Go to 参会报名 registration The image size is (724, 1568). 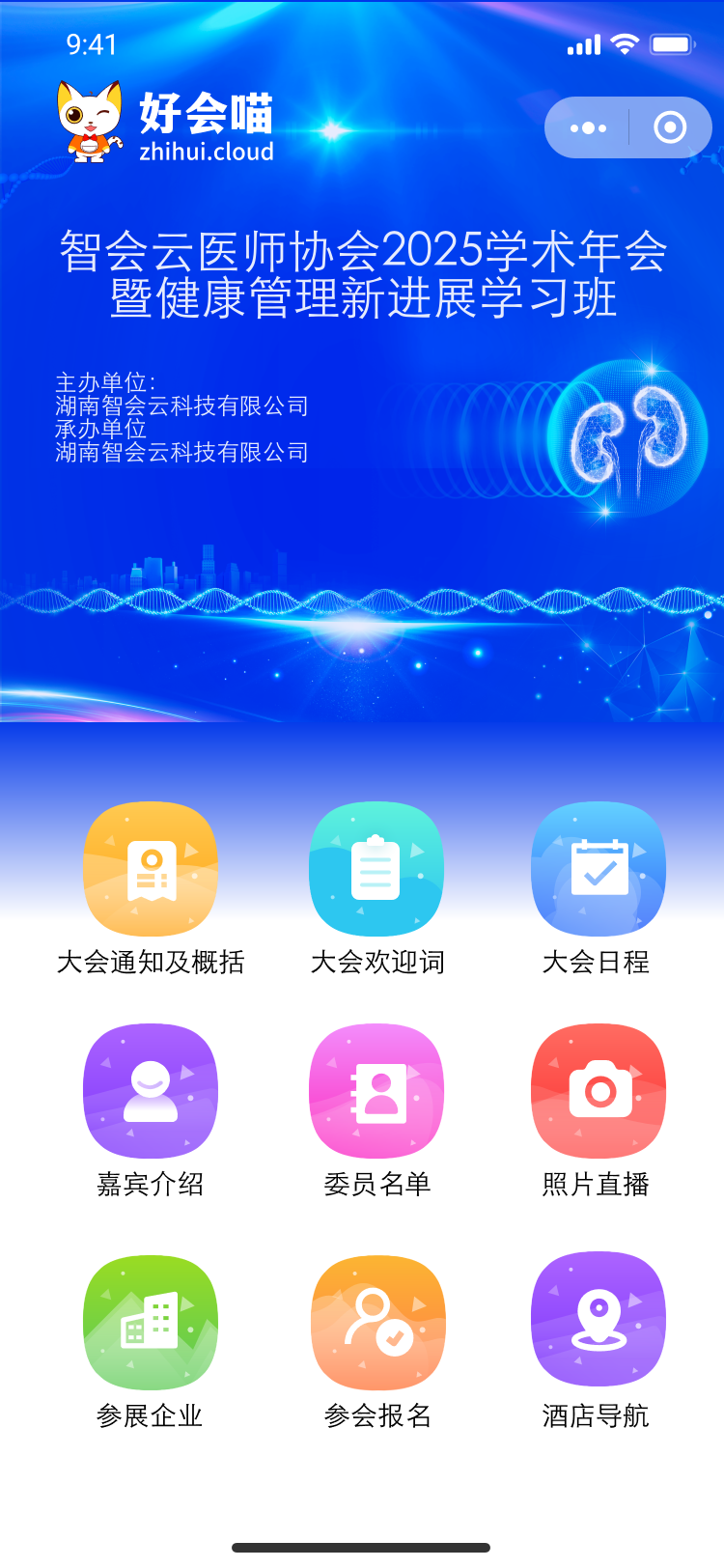coord(378,1323)
